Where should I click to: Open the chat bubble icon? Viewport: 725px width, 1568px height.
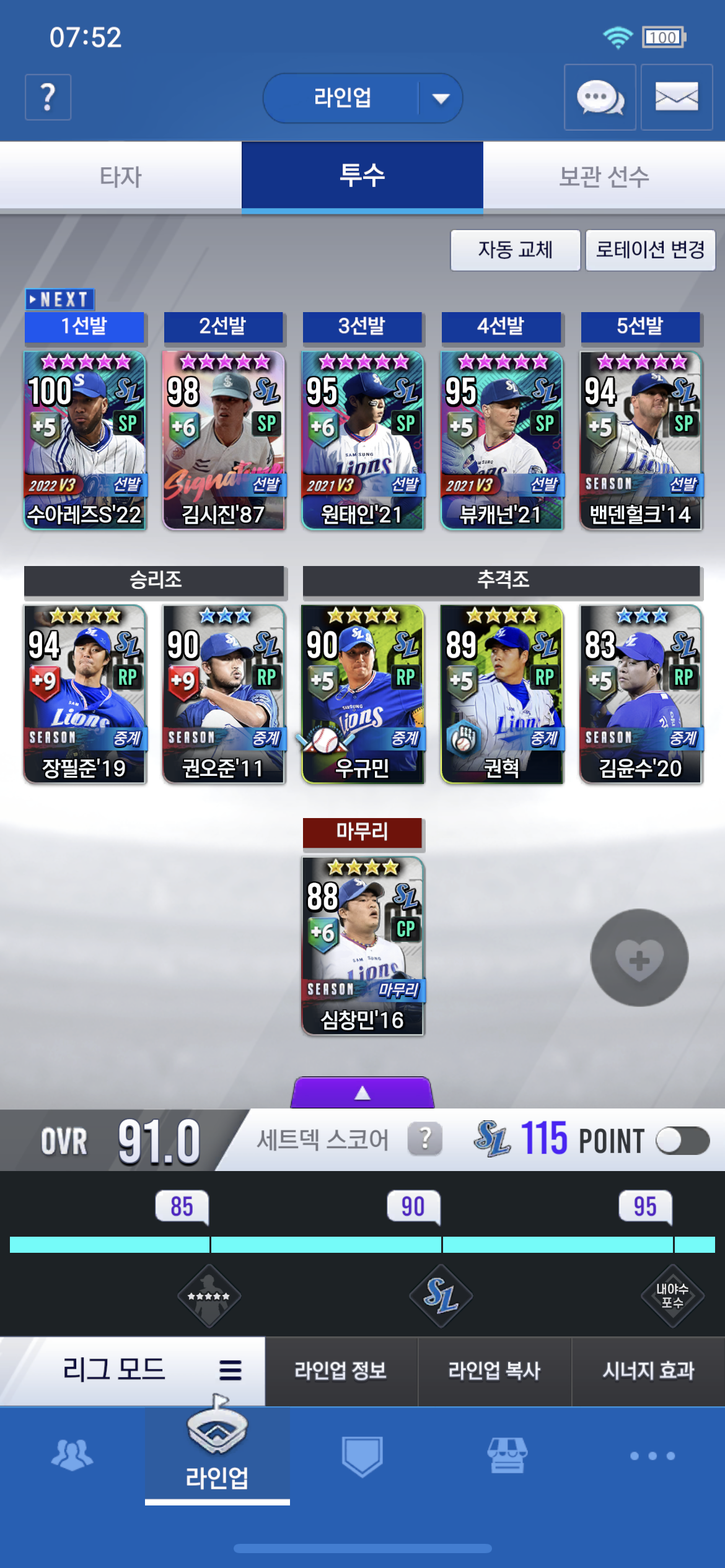click(600, 97)
